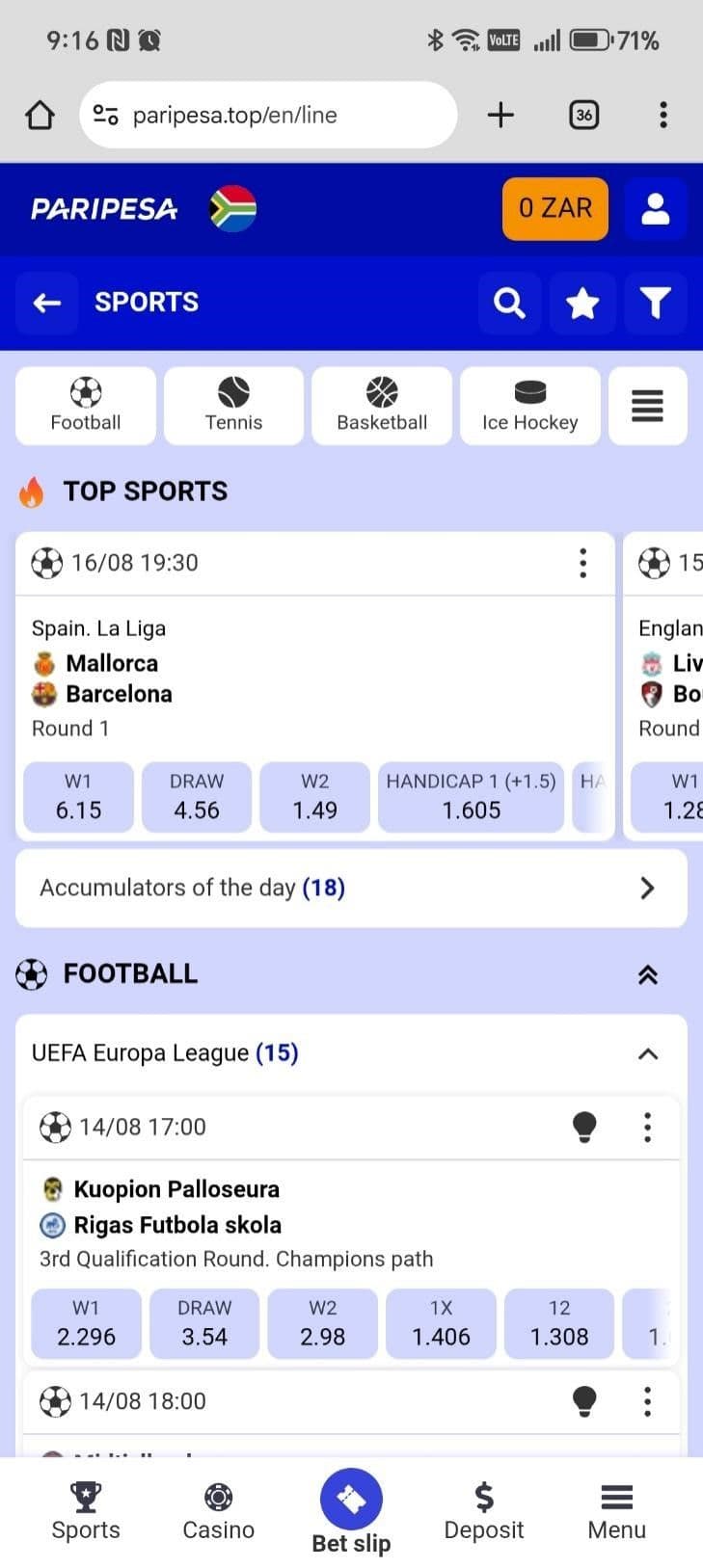
Task: Go back using the arrow in sports header
Action: point(46,303)
